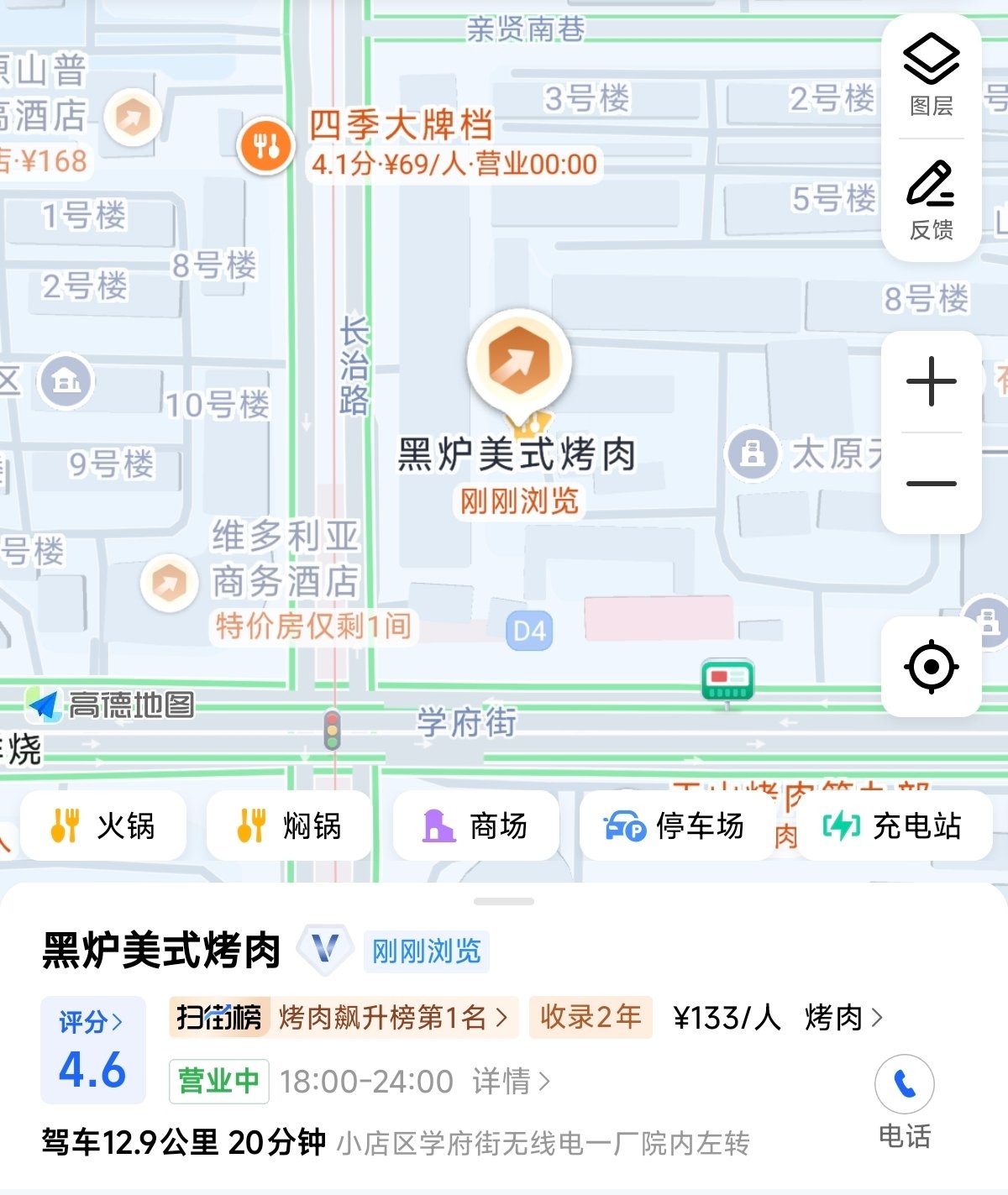Zoom in with the plus button
The image size is (1008, 1195).
pyautogui.click(x=931, y=382)
